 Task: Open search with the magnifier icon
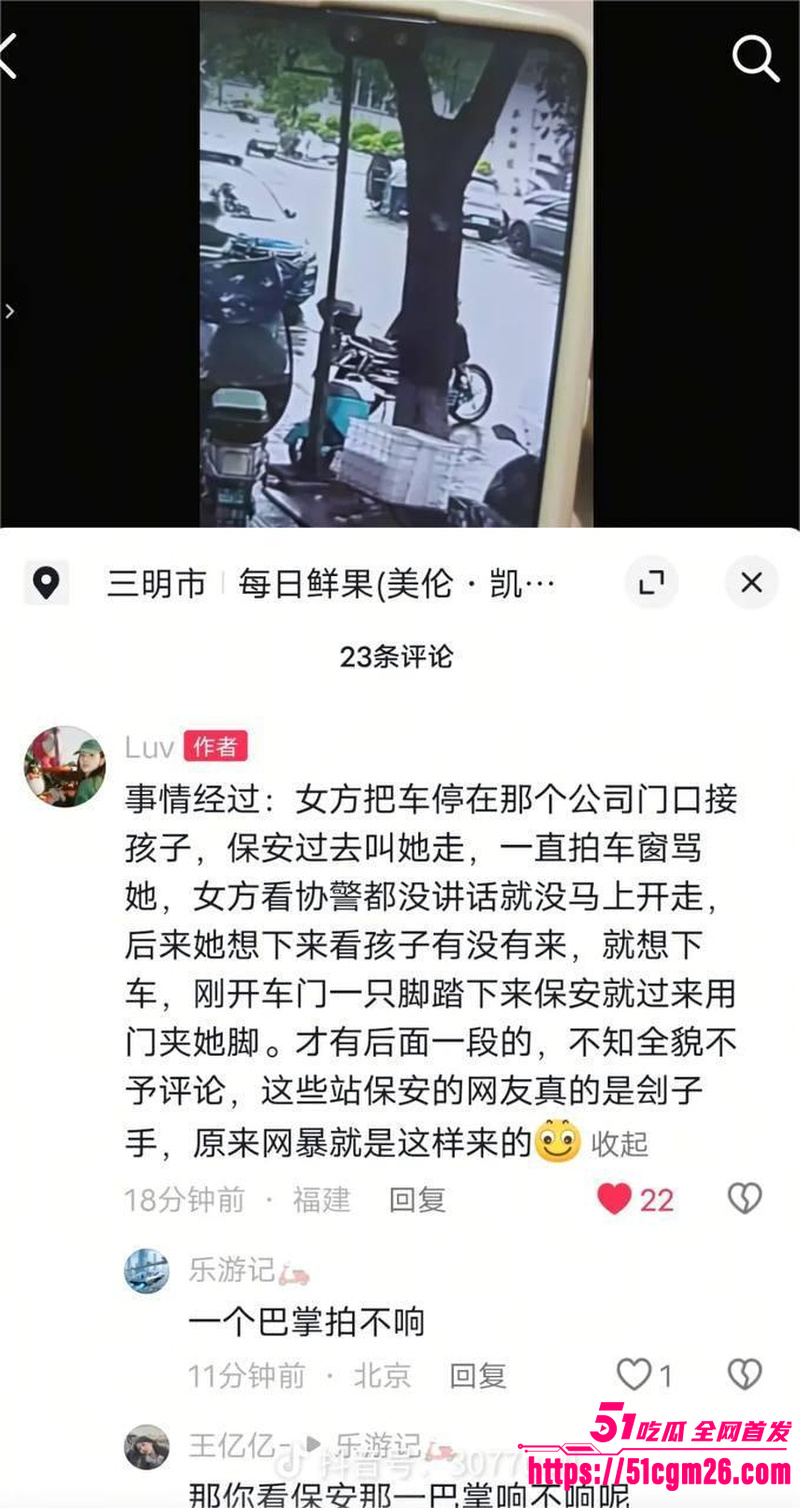click(754, 60)
